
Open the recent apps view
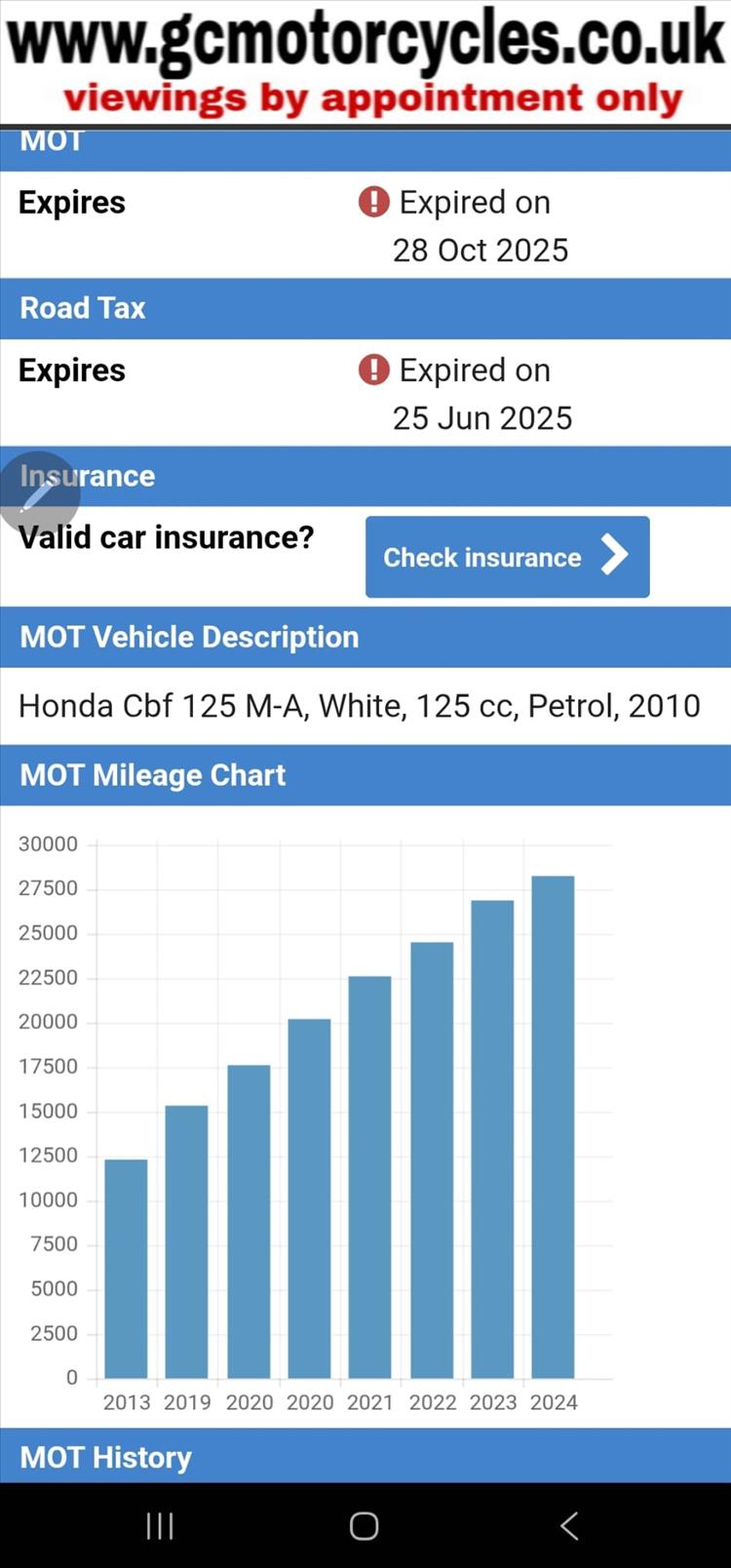[x=160, y=1526]
